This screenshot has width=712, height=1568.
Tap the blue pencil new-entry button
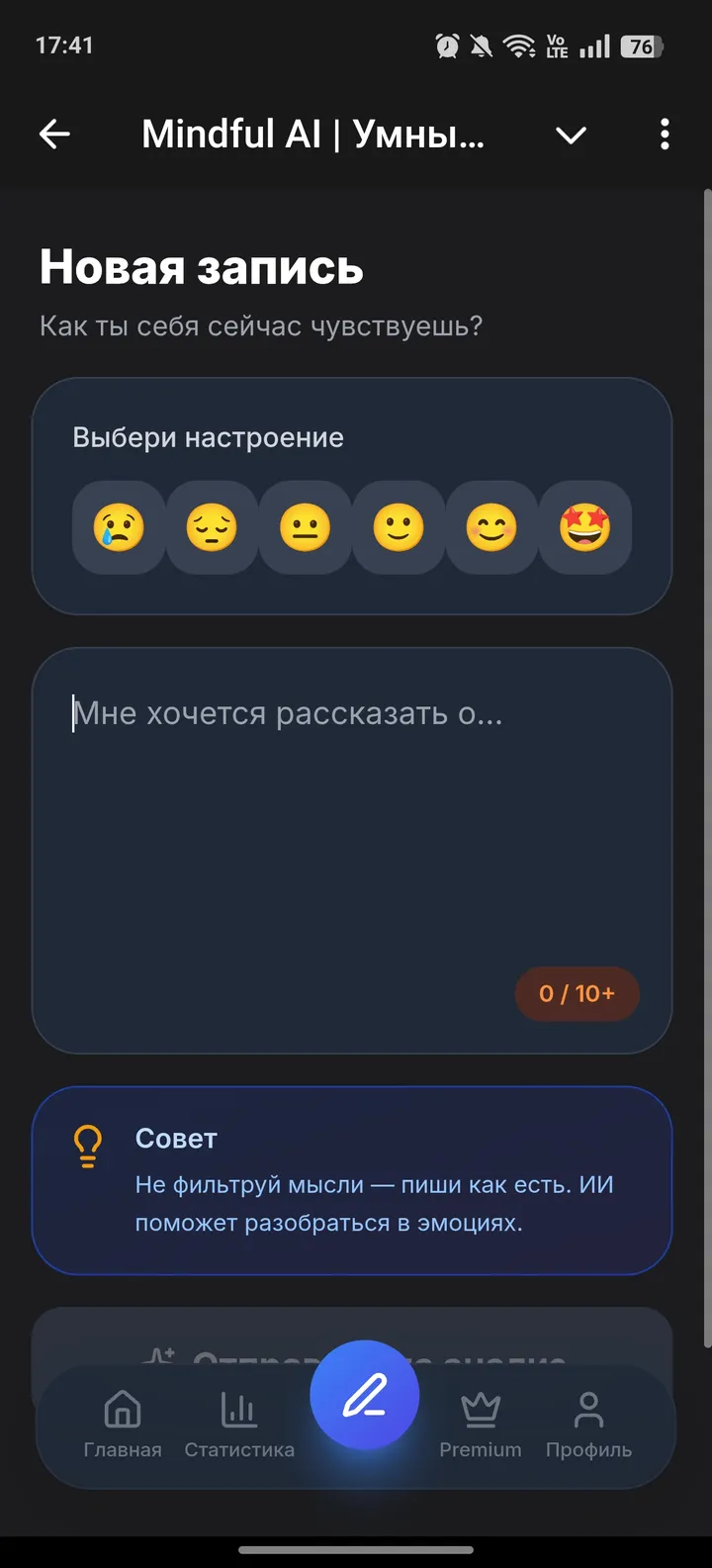(365, 1395)
